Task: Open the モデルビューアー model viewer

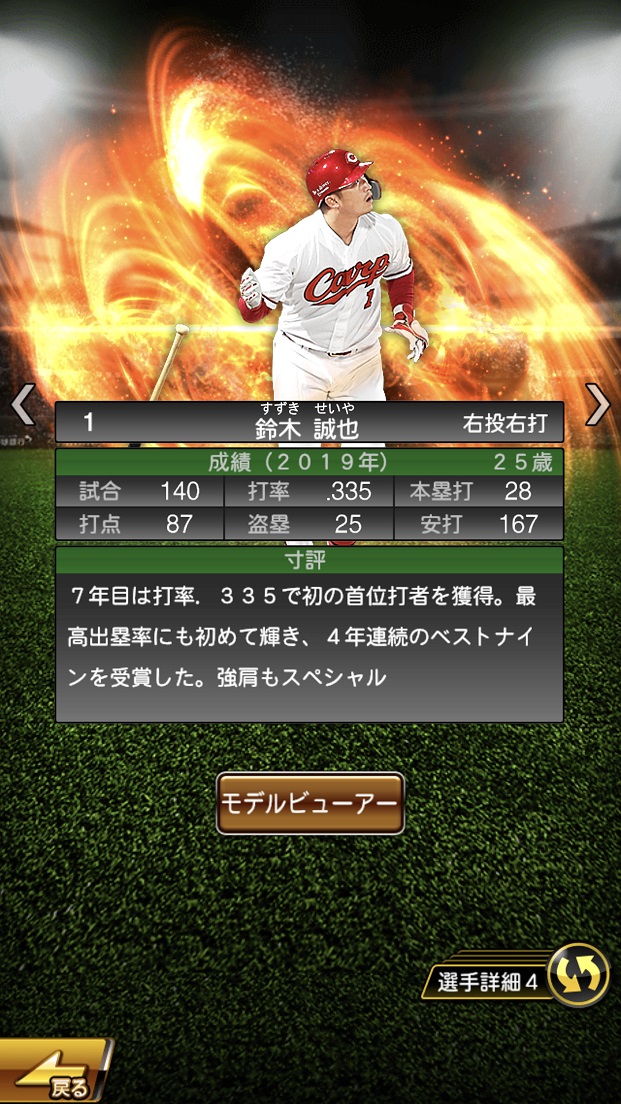Action: tap(310, 803)
